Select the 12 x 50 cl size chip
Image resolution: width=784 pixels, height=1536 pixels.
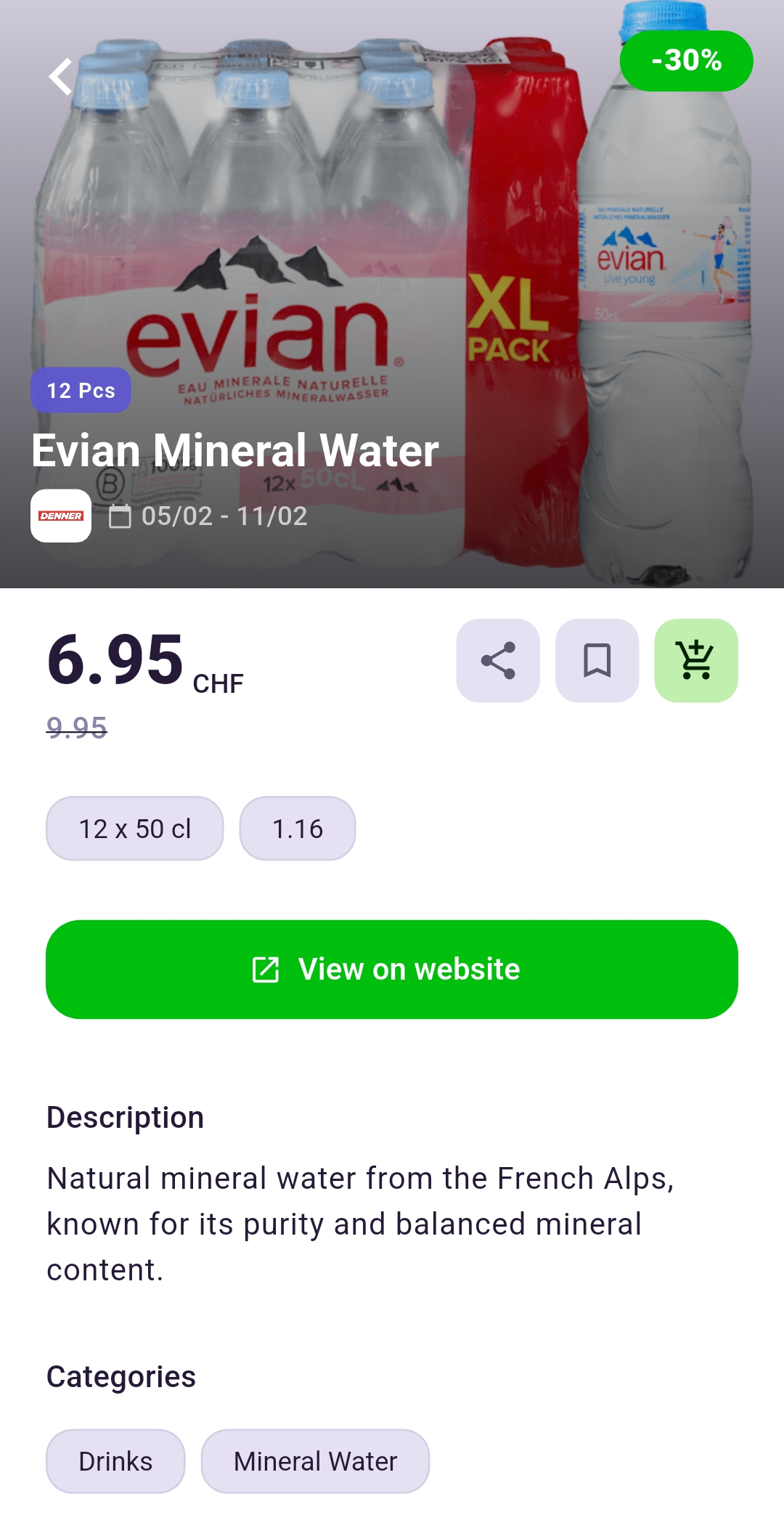(x=135, y=828)
